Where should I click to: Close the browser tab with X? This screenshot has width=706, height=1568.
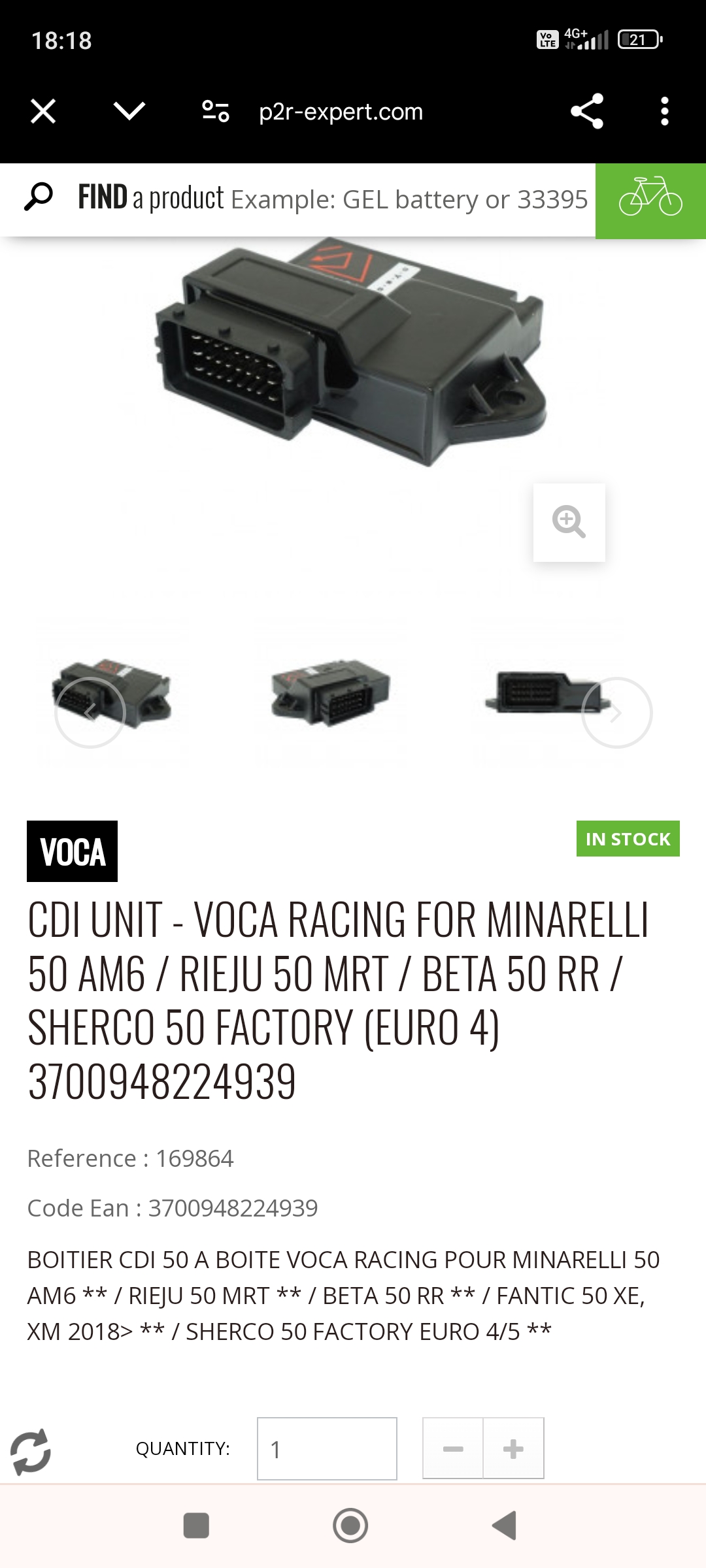click(43, 112)
